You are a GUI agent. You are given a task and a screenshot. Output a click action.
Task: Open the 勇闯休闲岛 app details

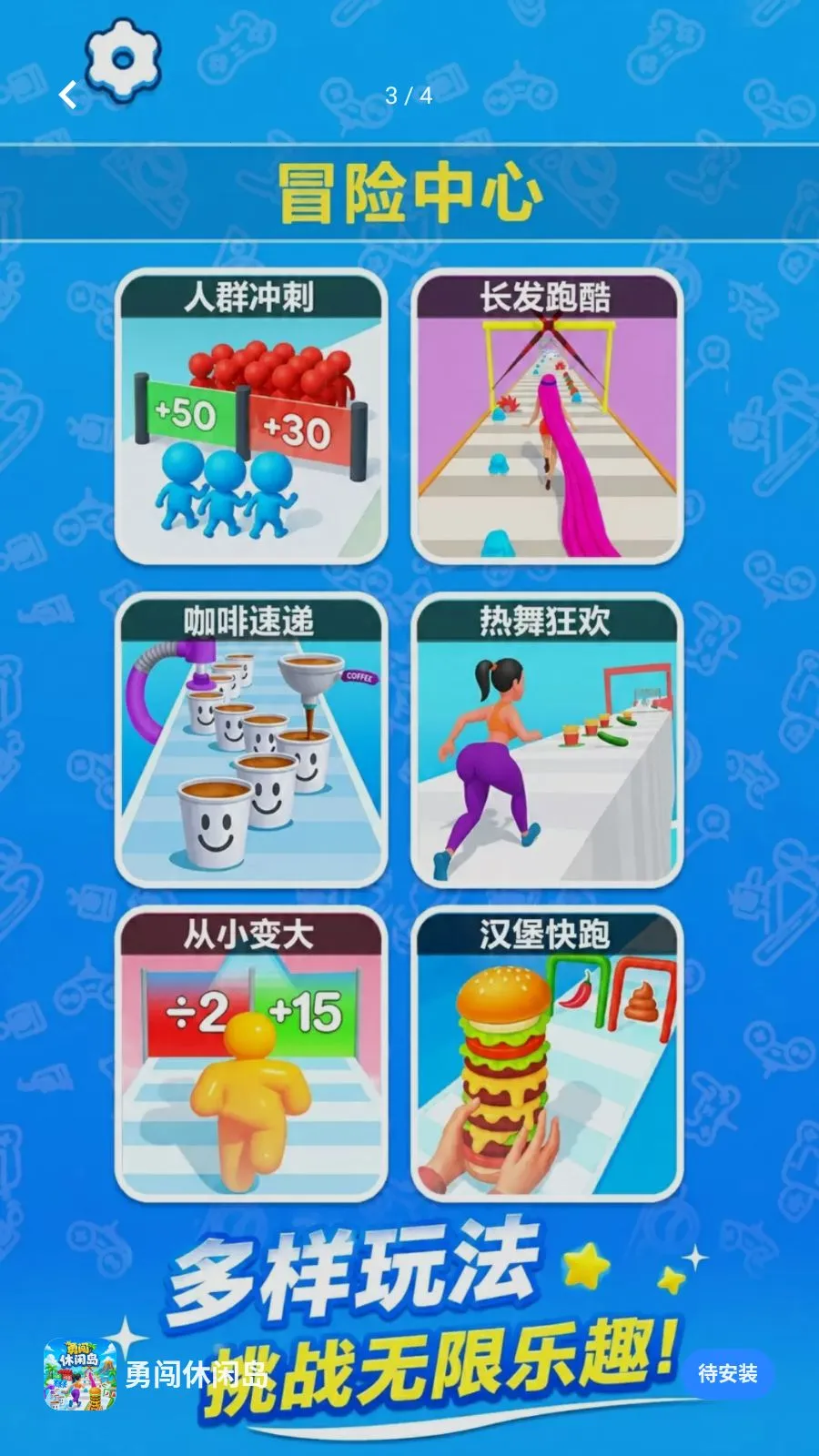point(197,1374)
